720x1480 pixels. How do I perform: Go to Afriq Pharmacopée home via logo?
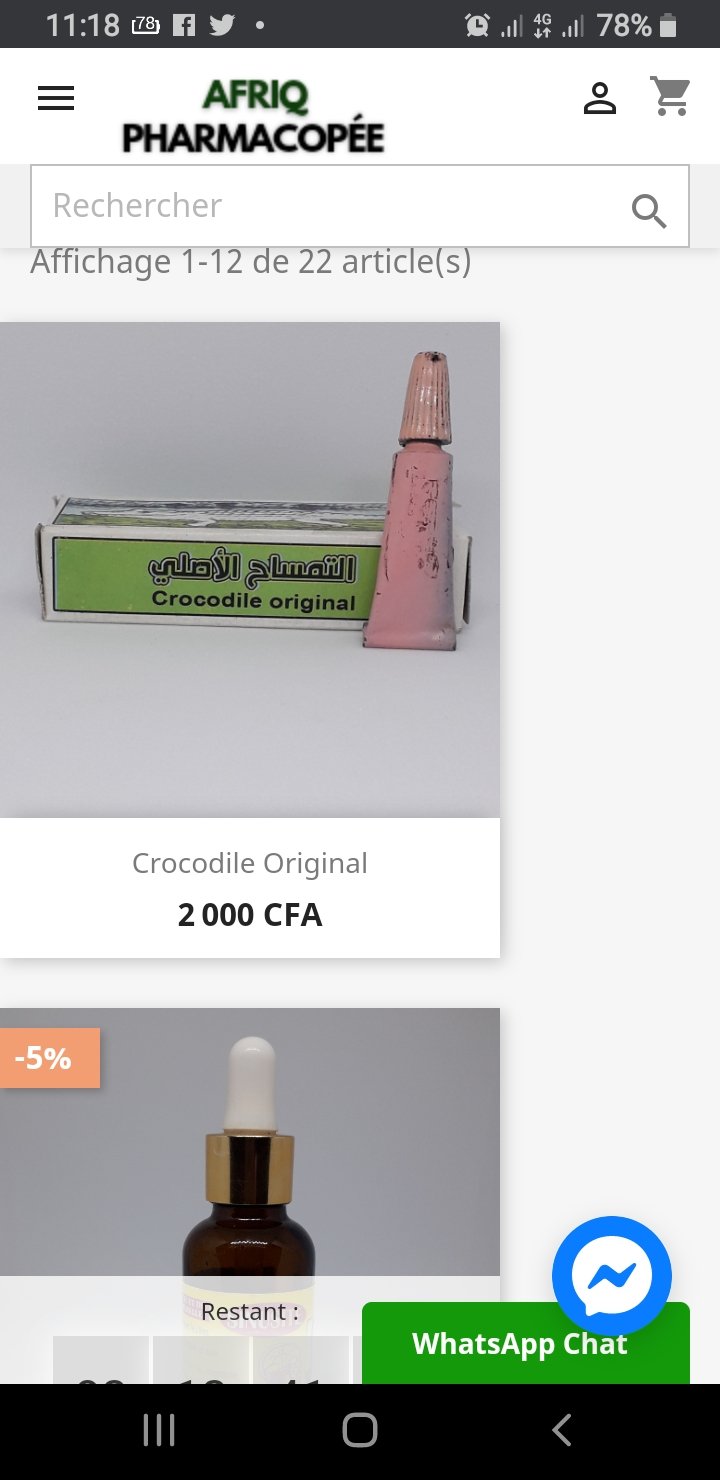[253, 118]
